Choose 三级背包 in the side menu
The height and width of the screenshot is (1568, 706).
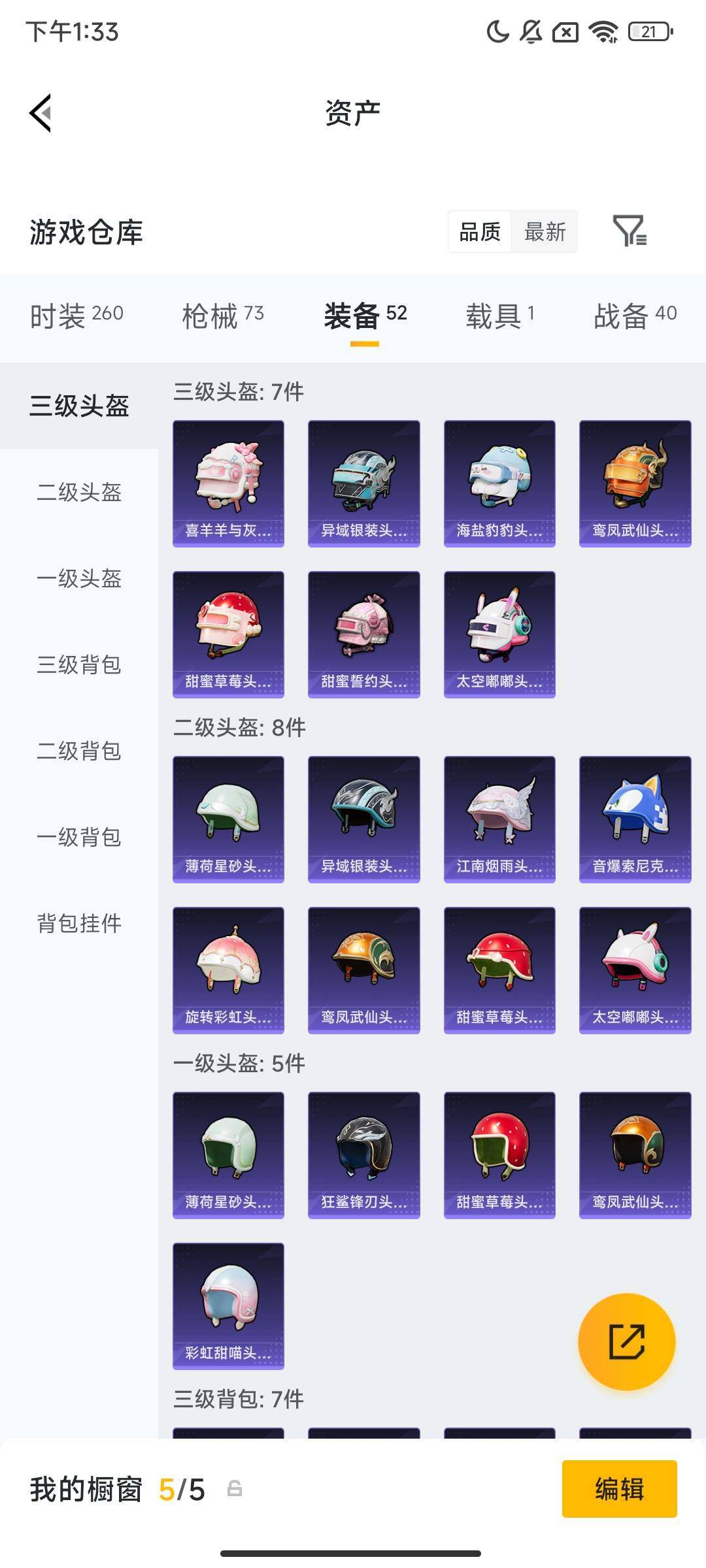[79, 664]
